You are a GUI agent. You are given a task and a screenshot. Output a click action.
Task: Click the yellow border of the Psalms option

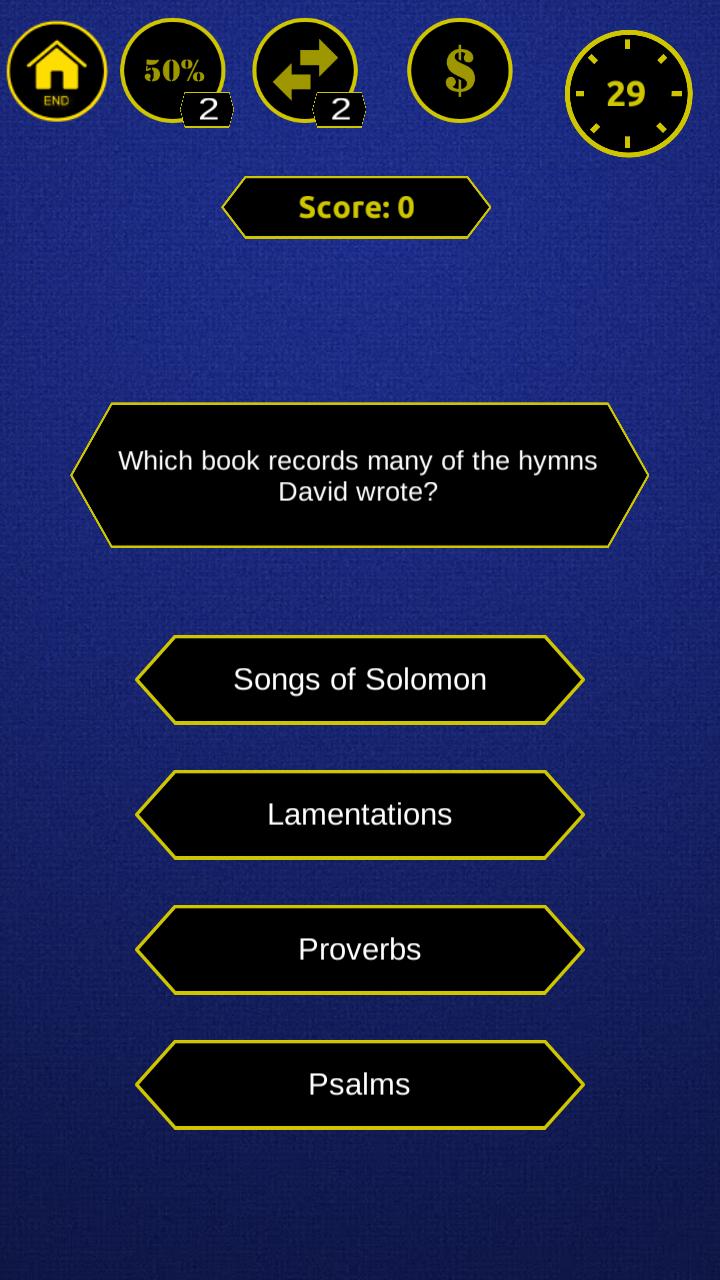click(359, 1040)
